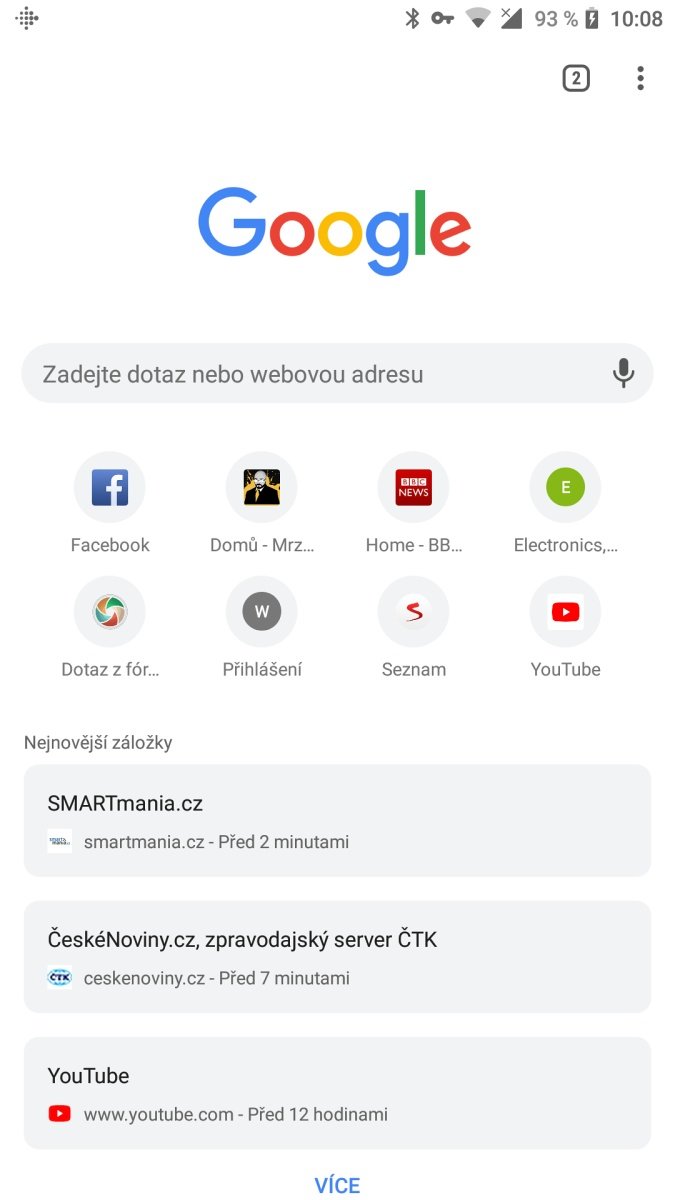Open the YouTube shortcut tile
Viewport: 675px width, 1200px height.
coord(565,628)
